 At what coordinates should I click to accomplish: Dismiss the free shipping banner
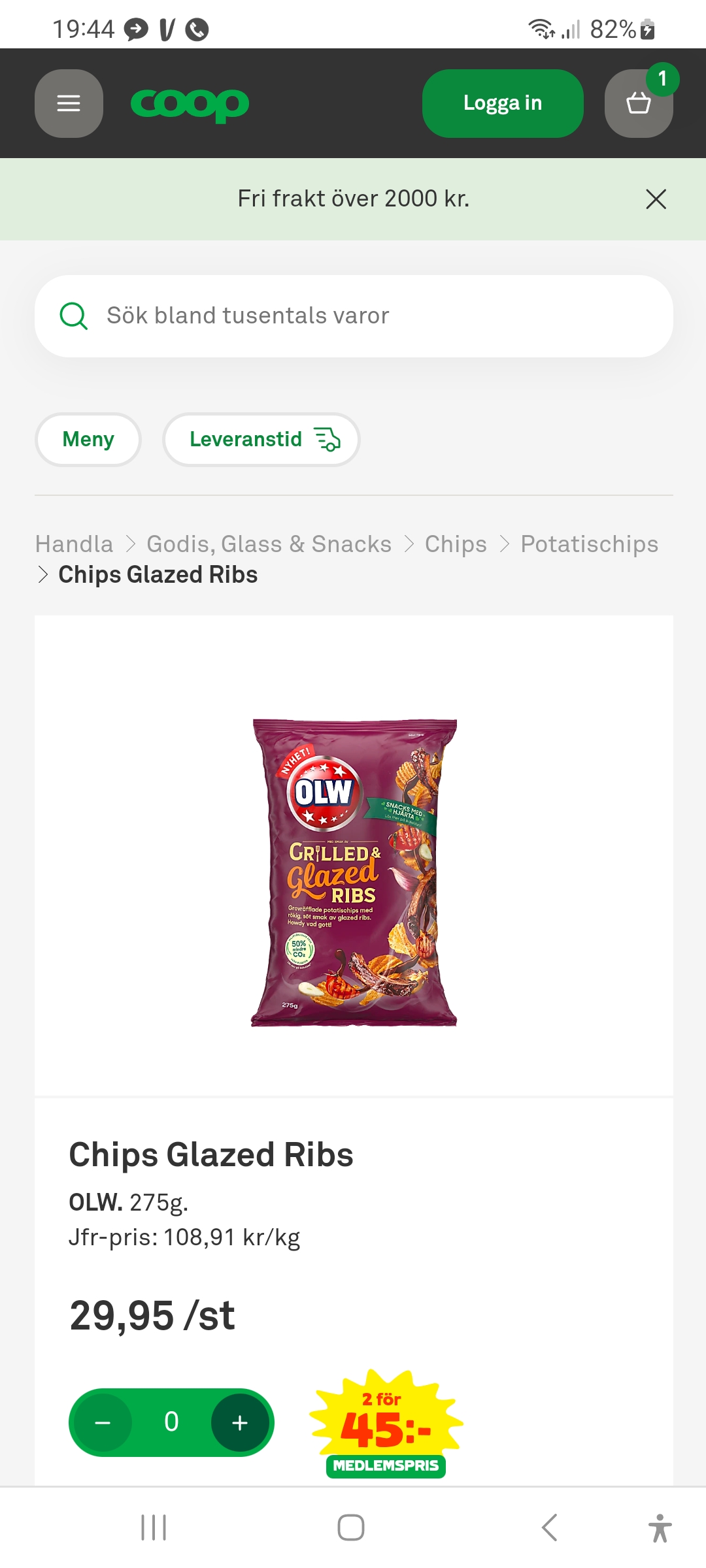(656, 199)
